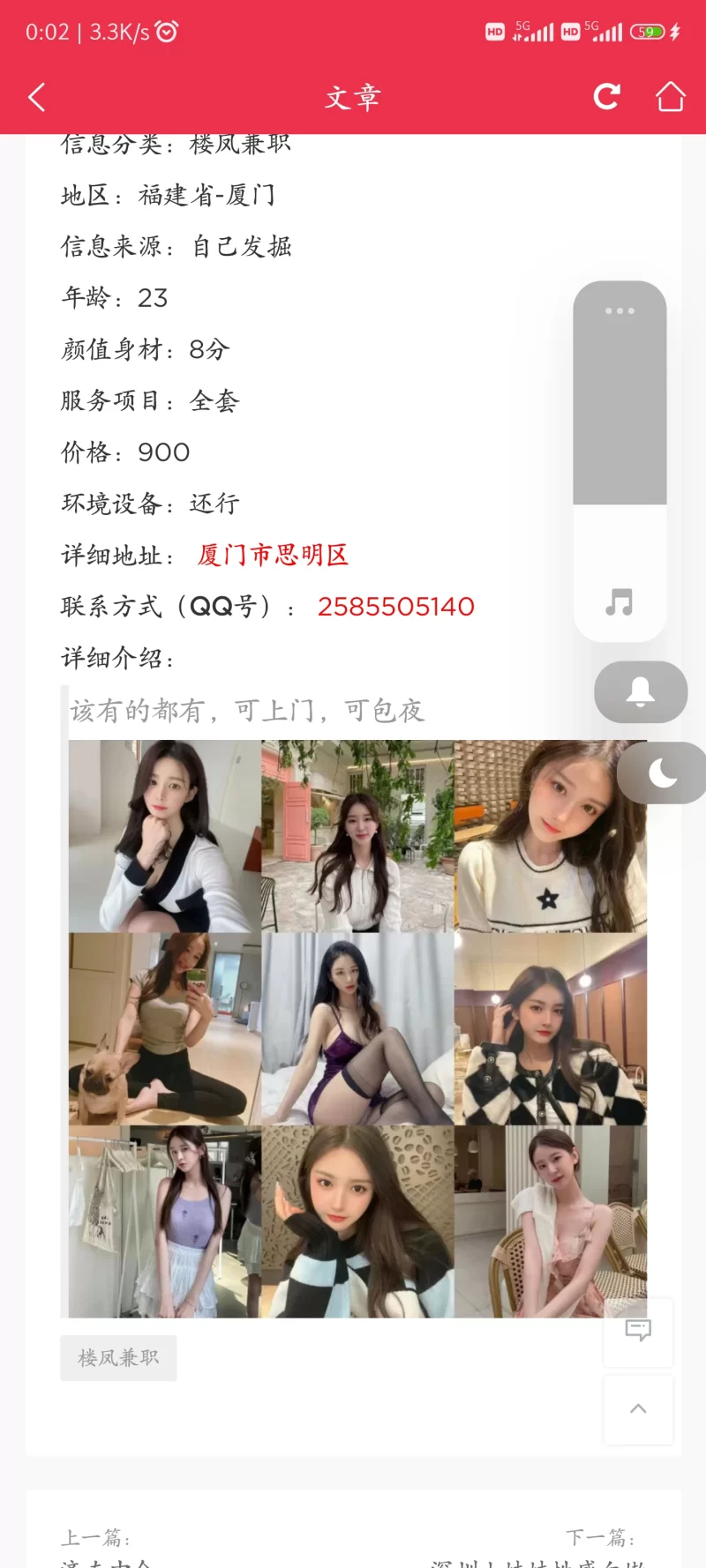This screenshot has width=706, height=1568.
Task: Go back using the top-left arrow
Action: (37, 97)
